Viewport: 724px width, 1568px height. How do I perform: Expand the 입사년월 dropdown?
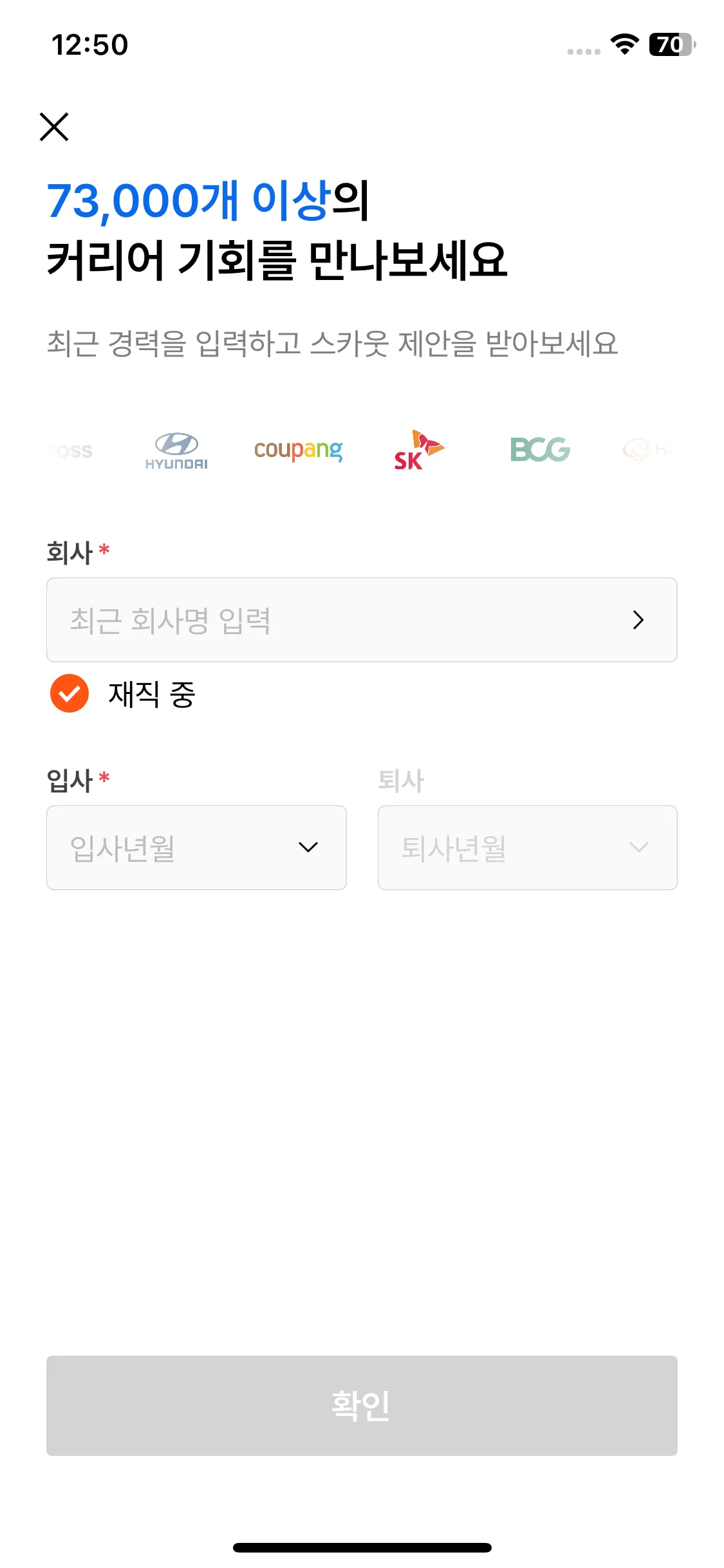pyautogui.click(x=196, y=848)
